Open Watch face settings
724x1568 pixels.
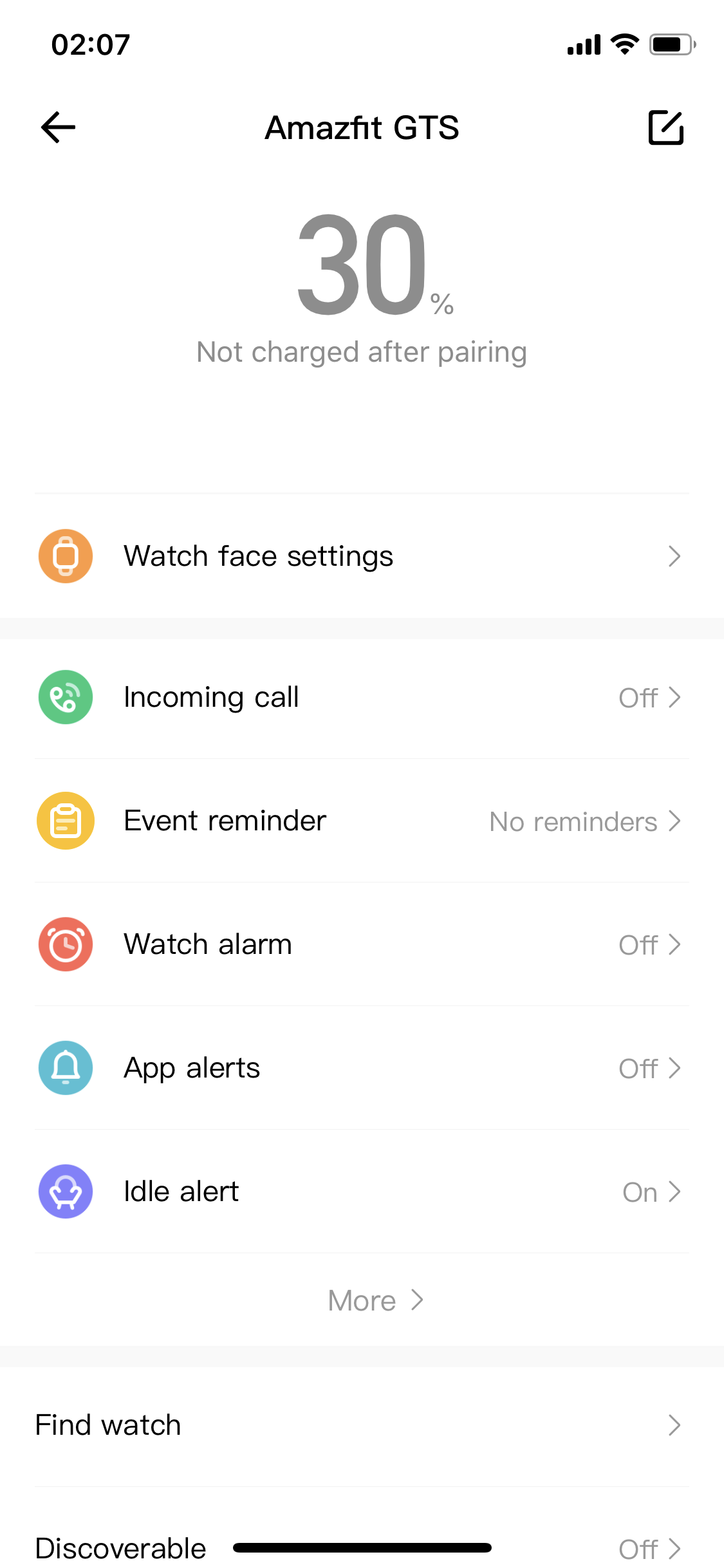pyautogui.click(x=362, y=556)
